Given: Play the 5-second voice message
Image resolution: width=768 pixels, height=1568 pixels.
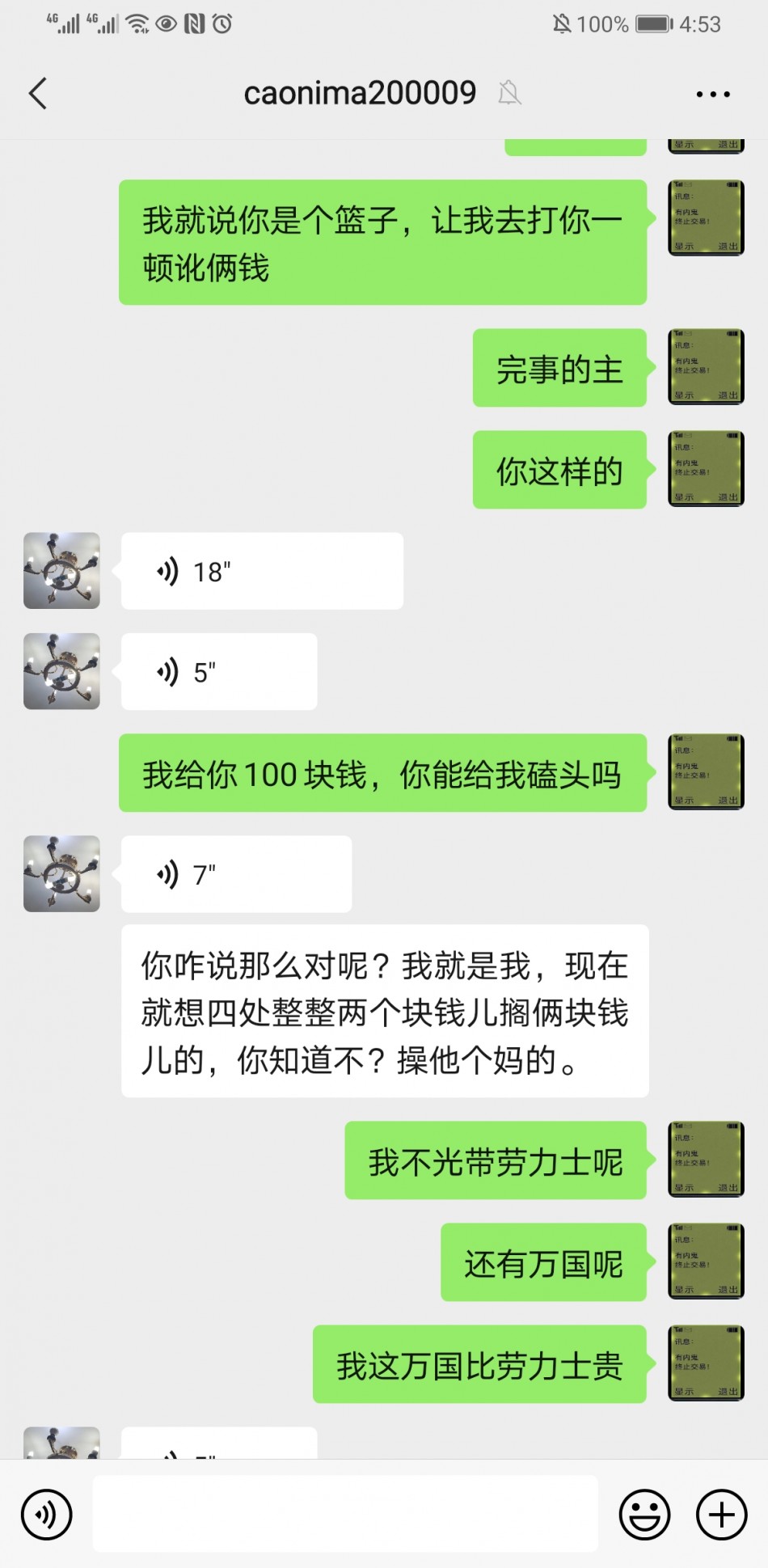Looking at the screenshot, I should click(x=219, y=672).
